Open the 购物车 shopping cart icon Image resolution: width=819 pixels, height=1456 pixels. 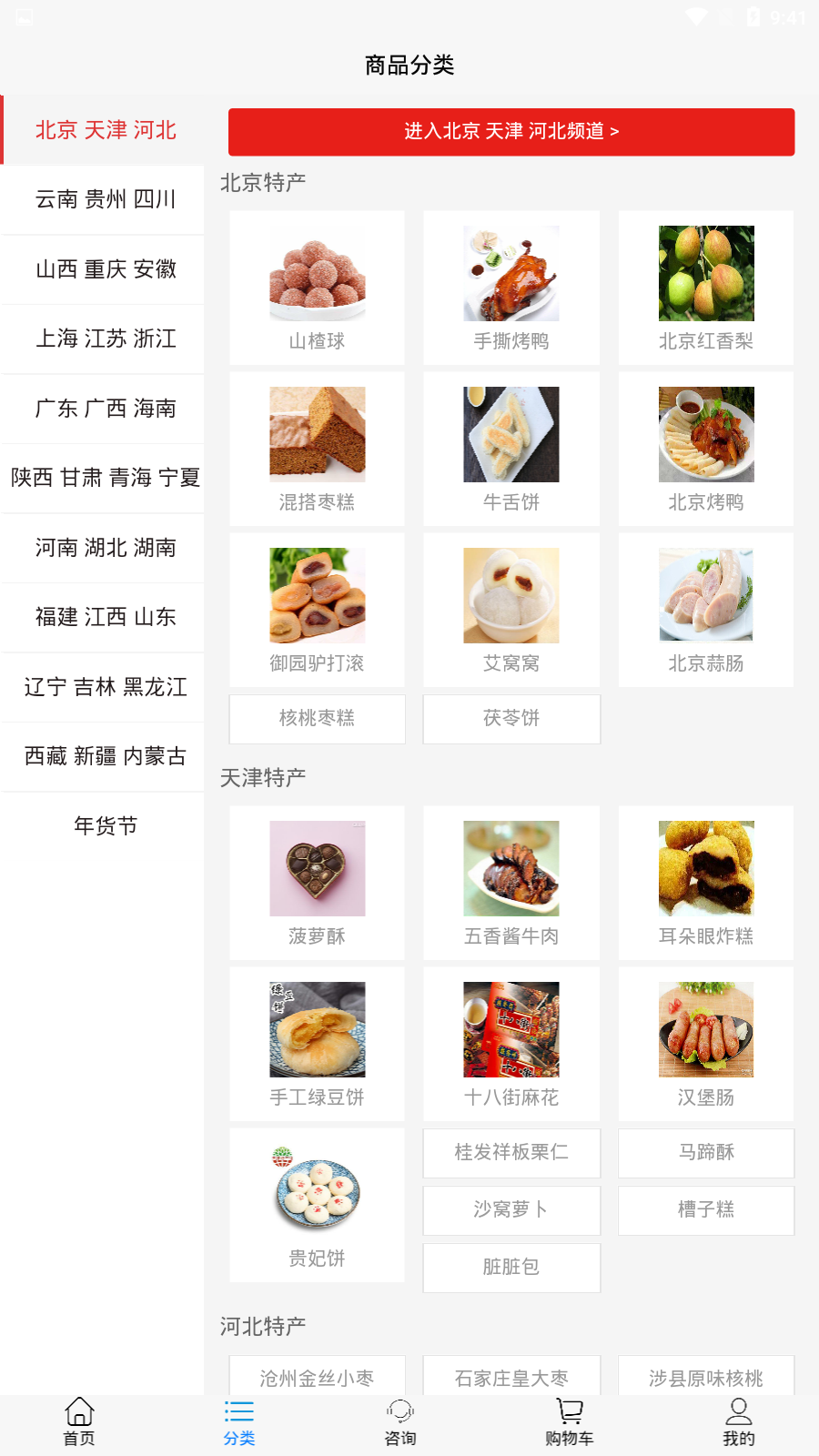[x=568, y=1415]
